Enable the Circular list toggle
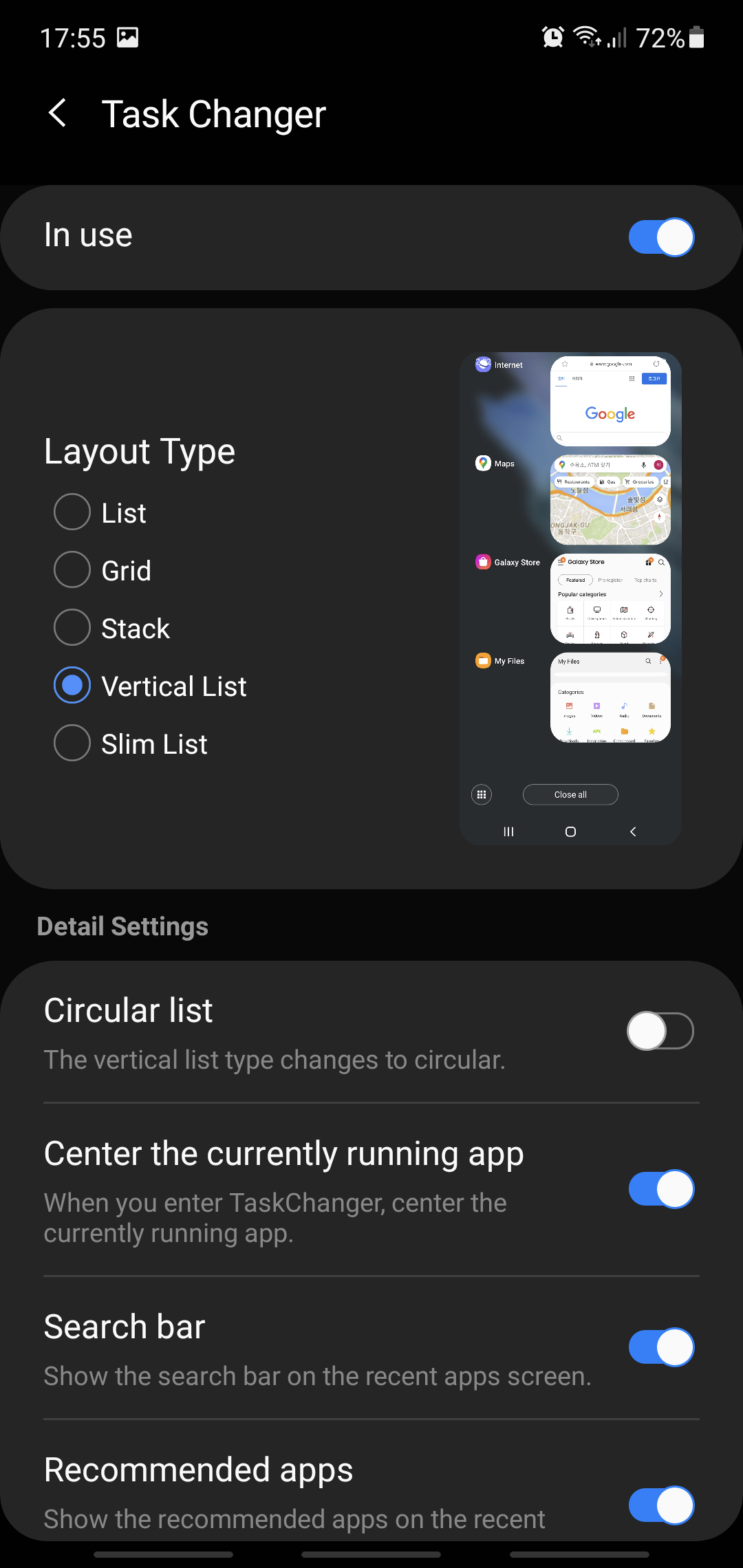Viewport: 743px width, 1568px height. (660, 1031)
